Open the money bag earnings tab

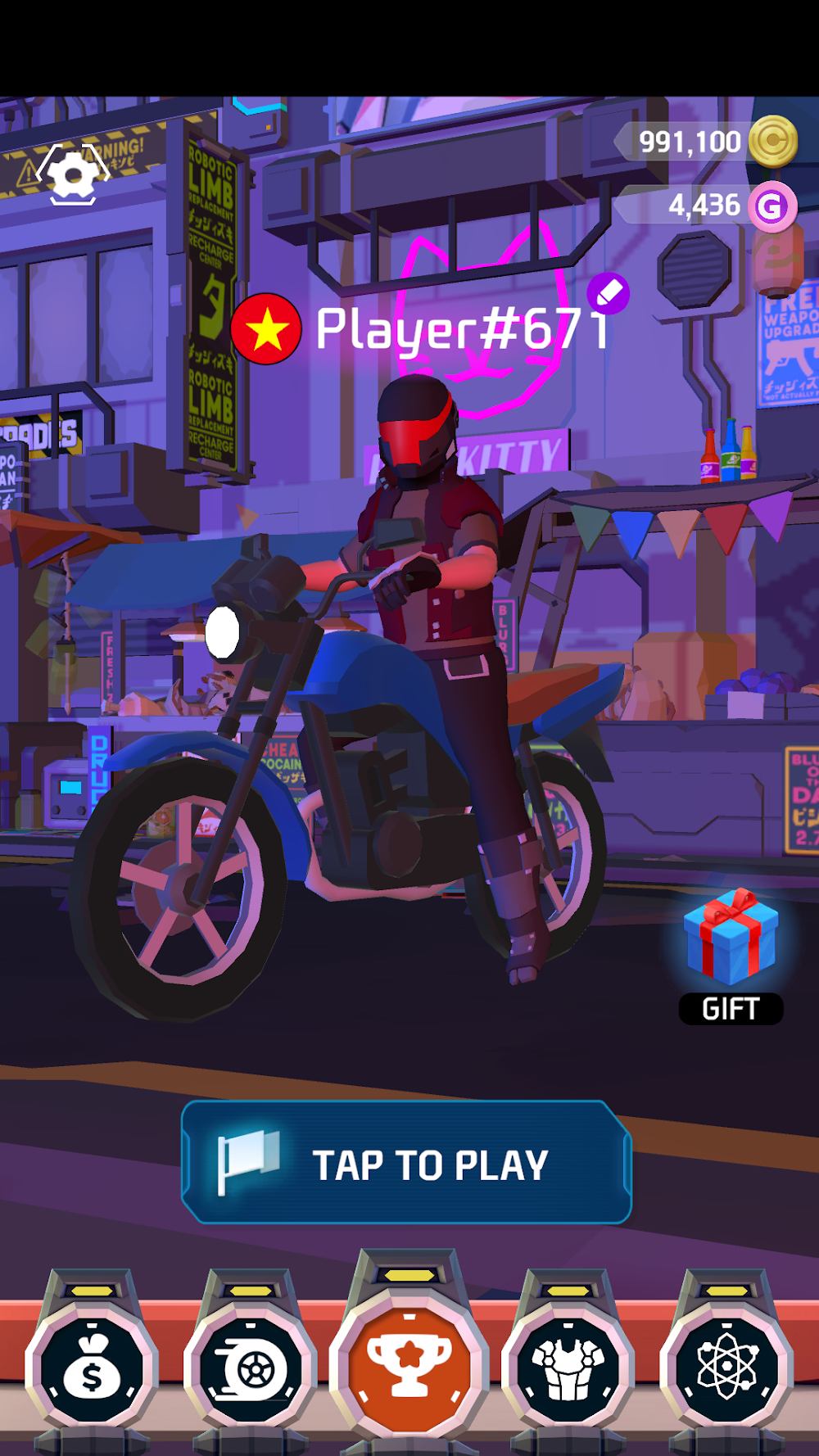[x=92, y=1369]
